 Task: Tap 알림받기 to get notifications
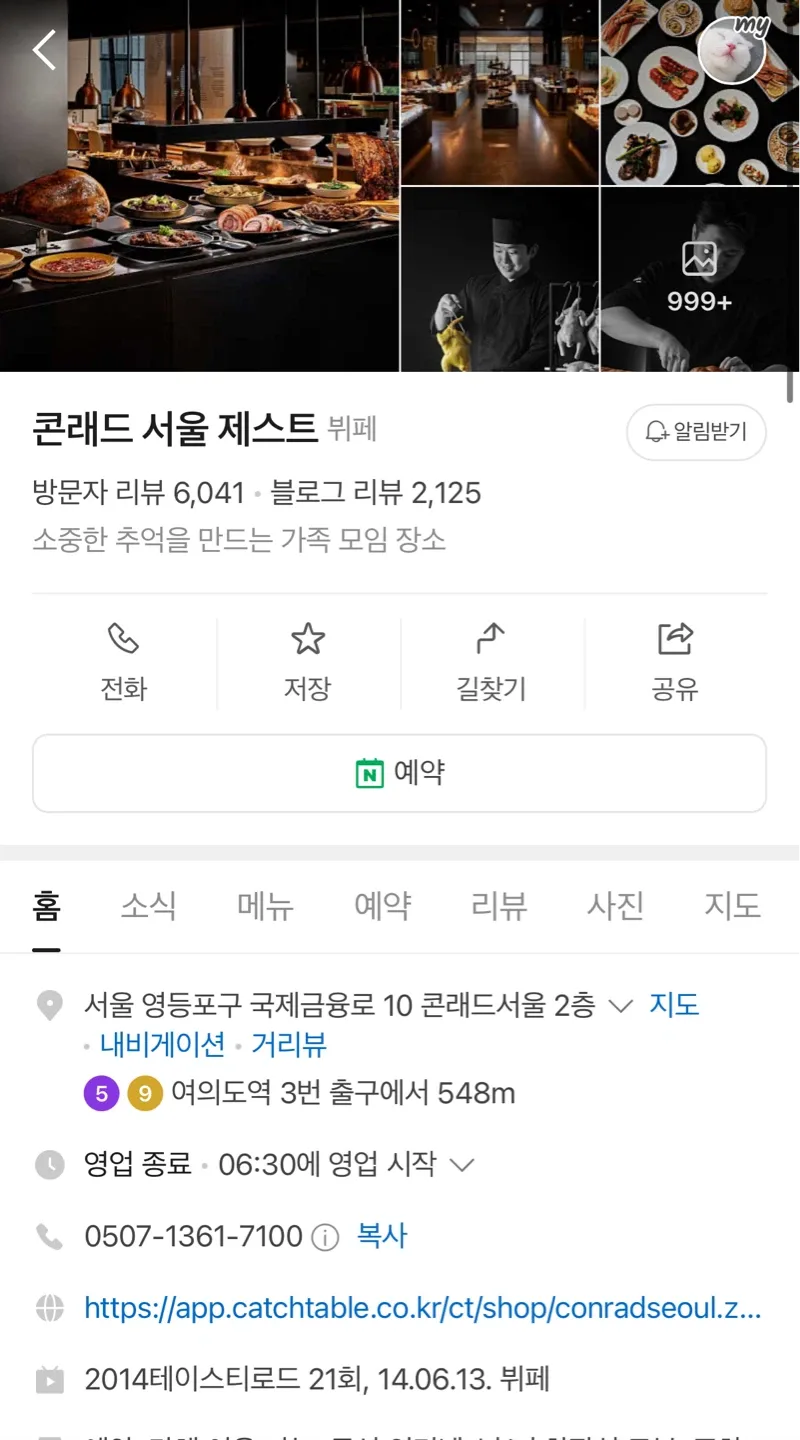pos(696,432)
